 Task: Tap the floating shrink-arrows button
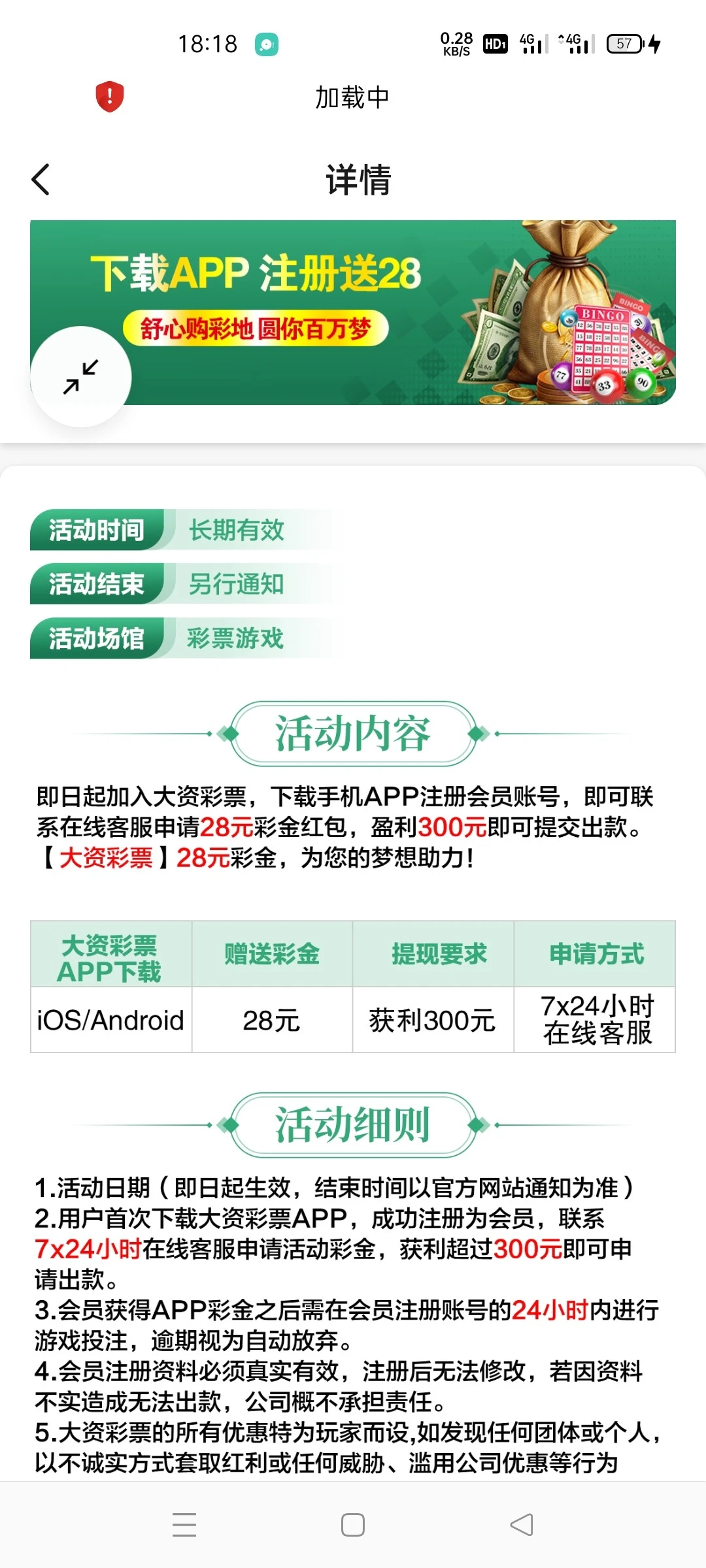80,377
